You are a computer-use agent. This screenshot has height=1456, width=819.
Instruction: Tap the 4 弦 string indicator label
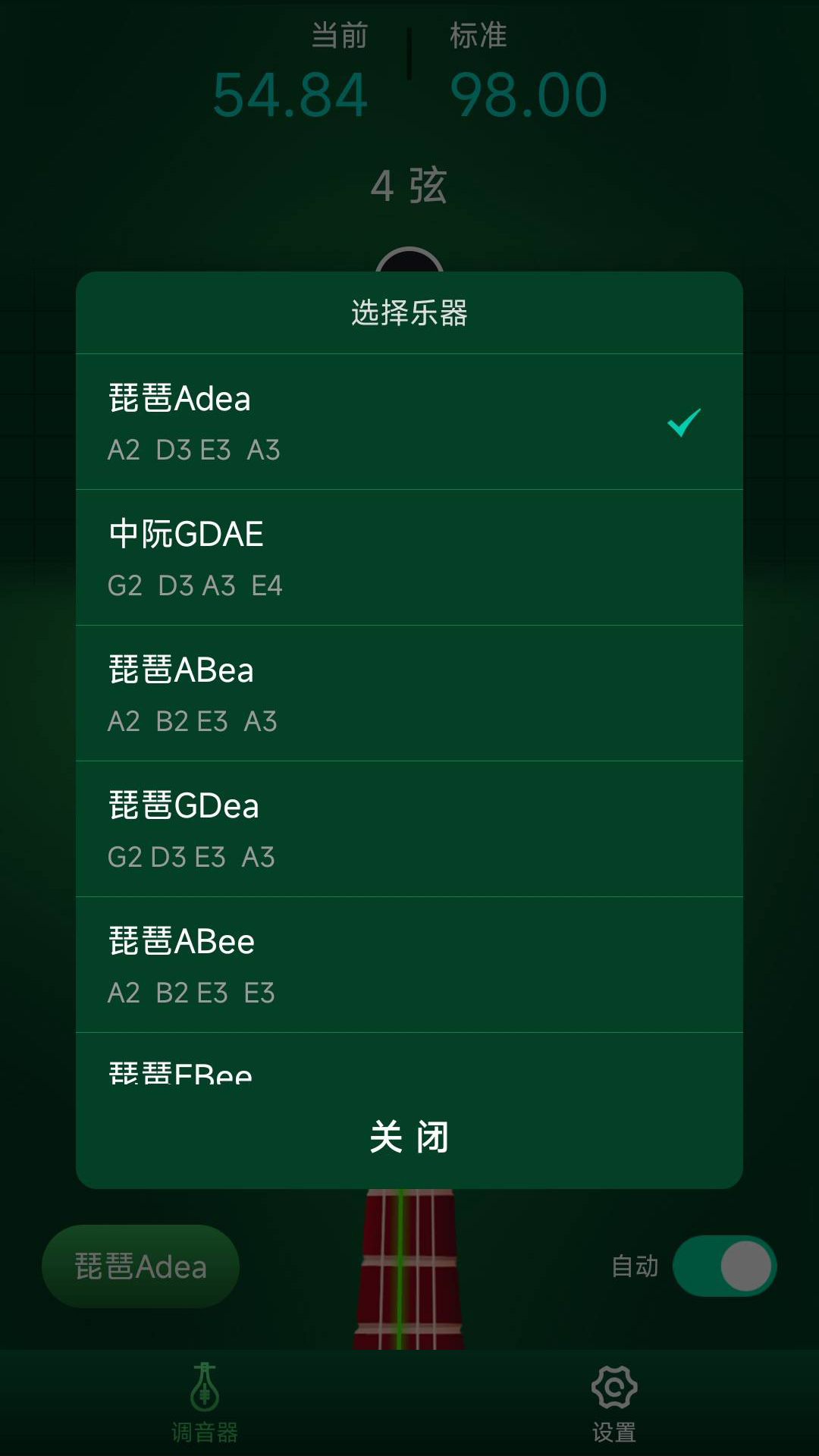(409, 184)
